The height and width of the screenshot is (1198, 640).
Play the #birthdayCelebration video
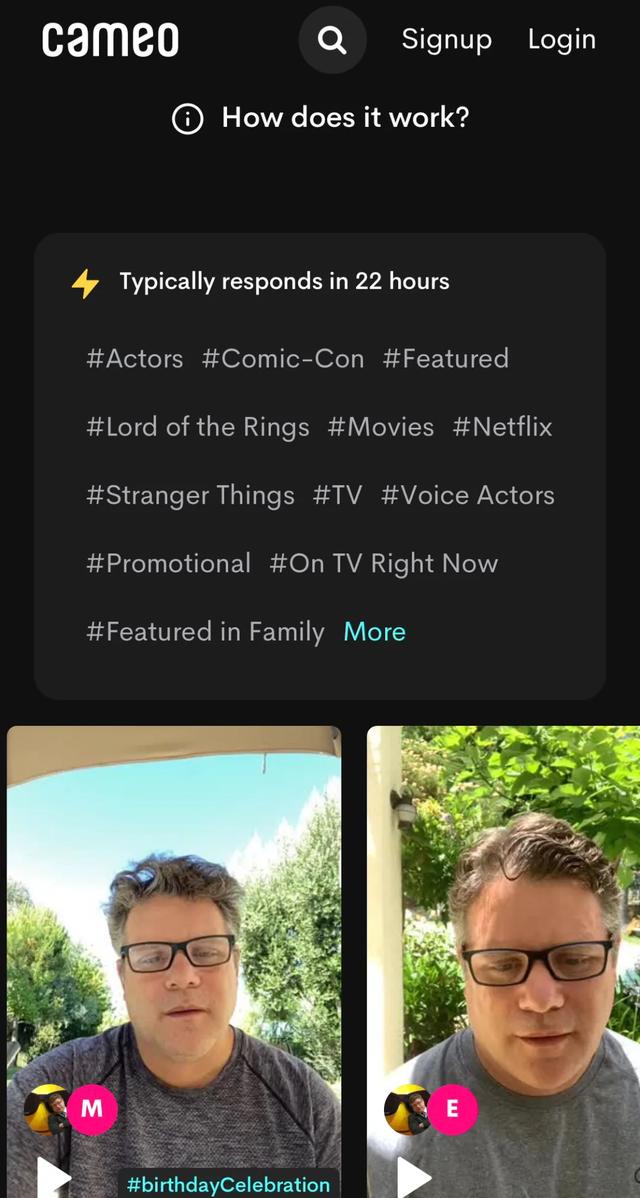[x=54, y=1177]
